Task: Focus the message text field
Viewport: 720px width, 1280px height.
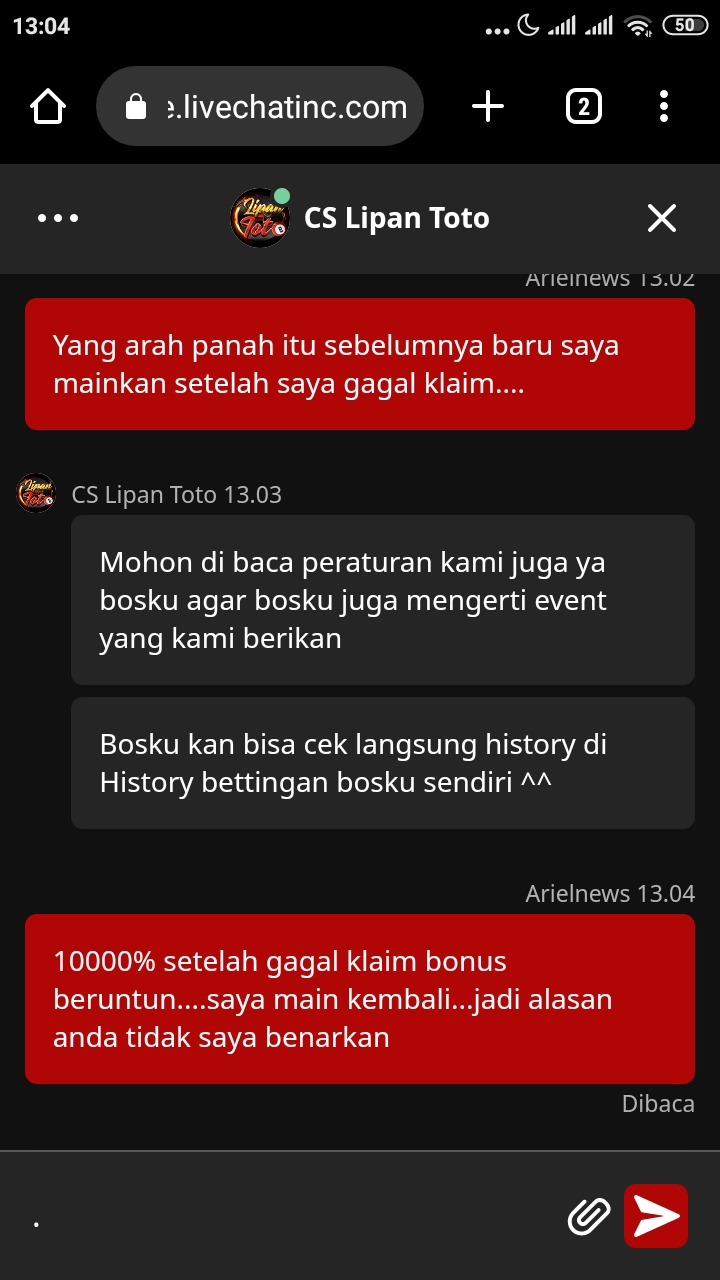Action: coord(290,1217)
